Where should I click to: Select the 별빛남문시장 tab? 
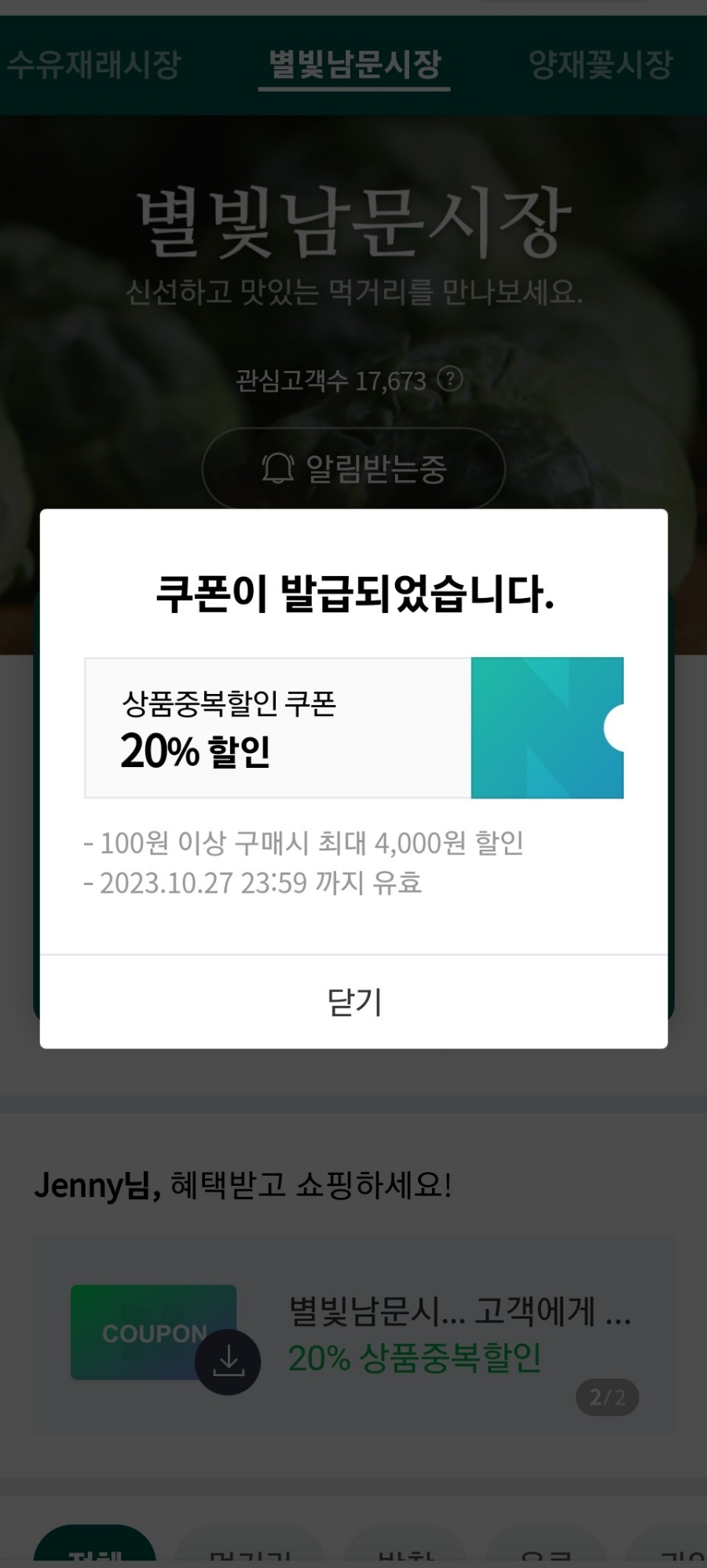pyautogui.click(x=354, y=64)
